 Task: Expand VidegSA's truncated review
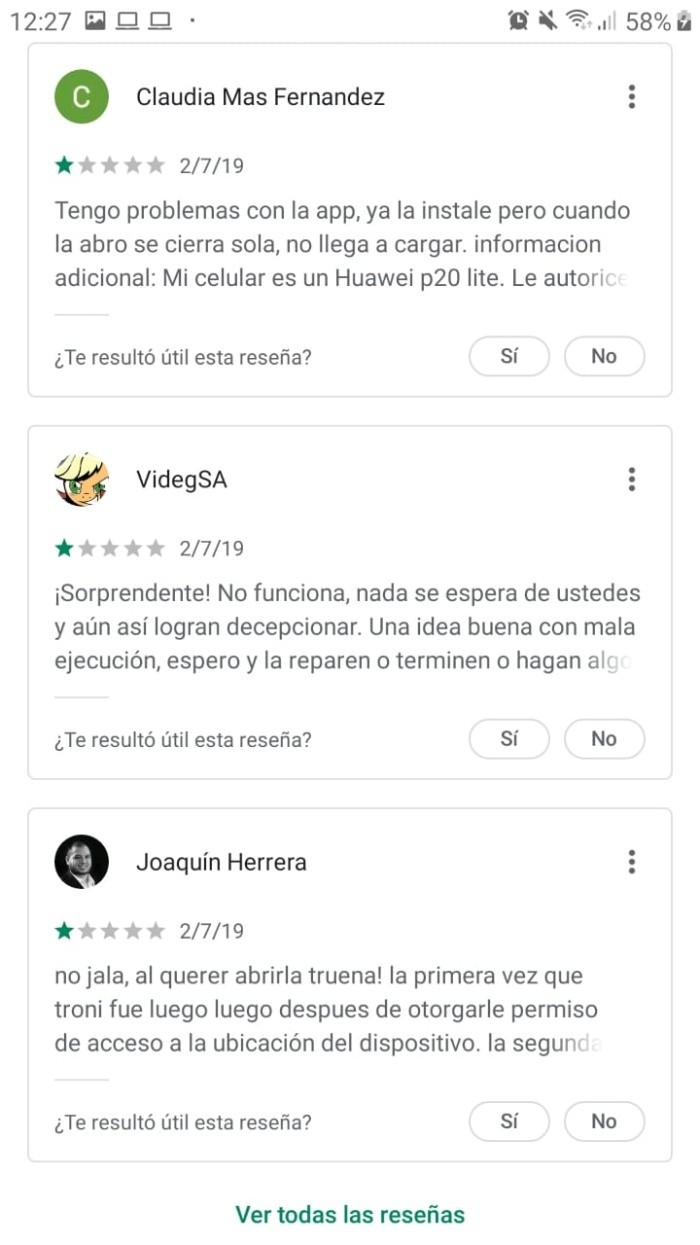(x=345, y=628)
